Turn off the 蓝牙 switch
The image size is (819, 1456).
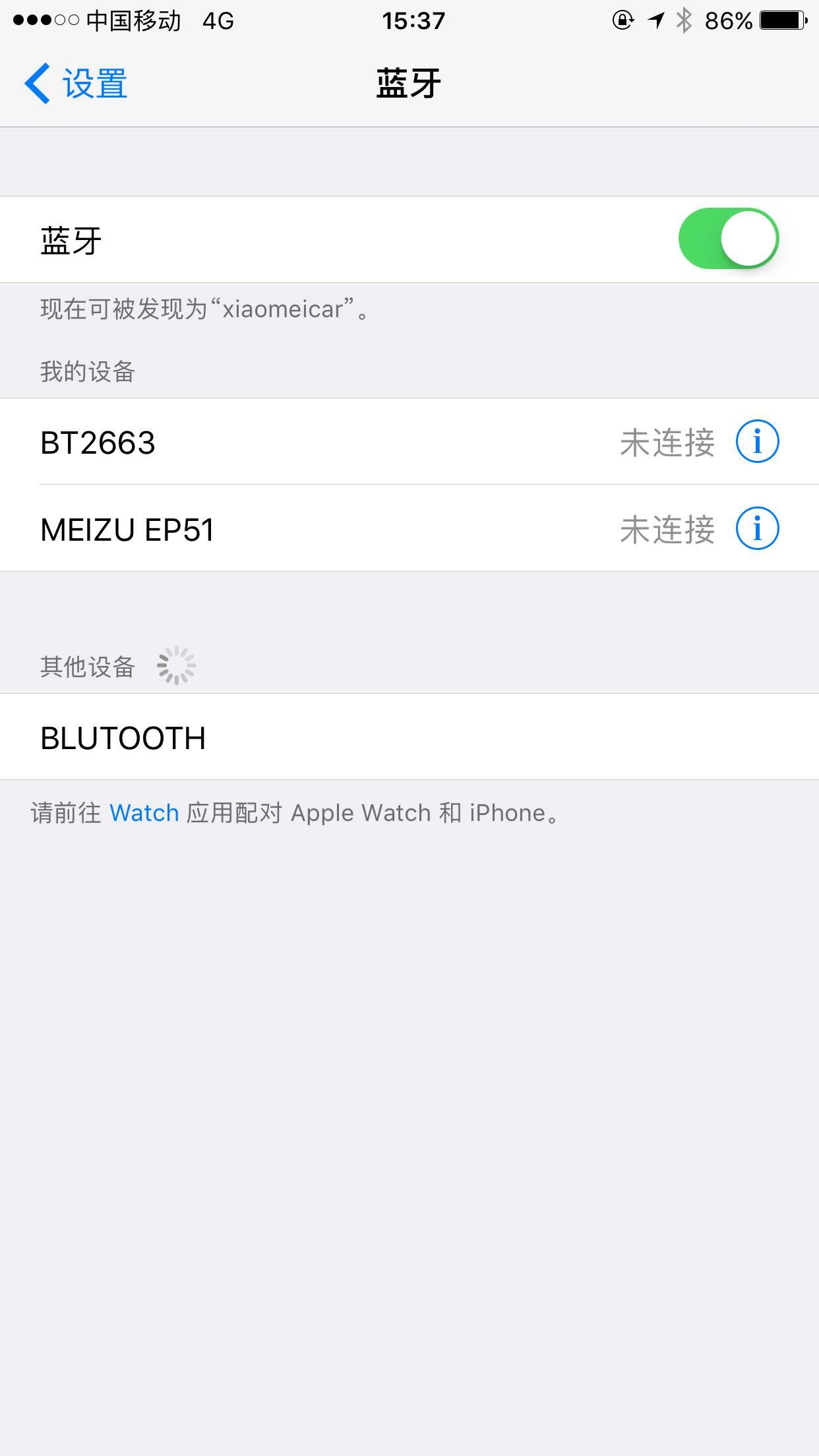tap(728, 239)
